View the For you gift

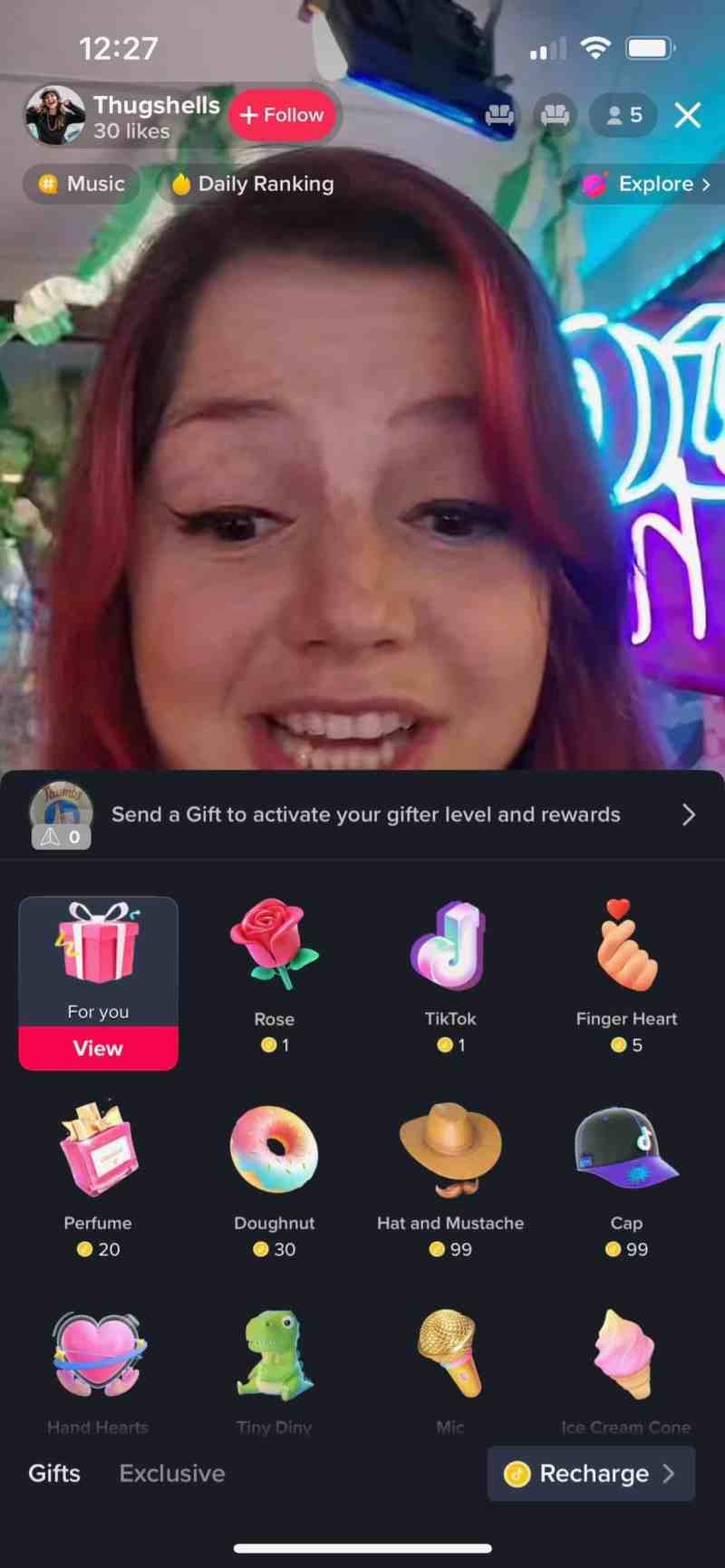pyautogui.click(x=98, y=1048)
